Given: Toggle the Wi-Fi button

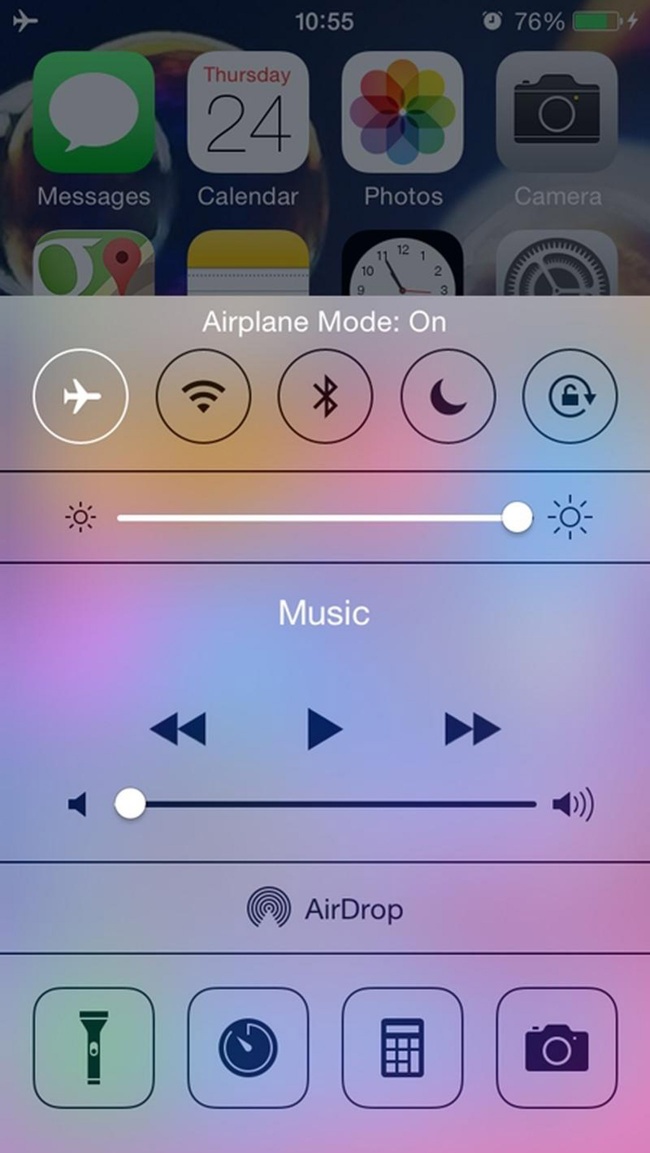Looking at the screenshot, I should [x=203, y=397].
